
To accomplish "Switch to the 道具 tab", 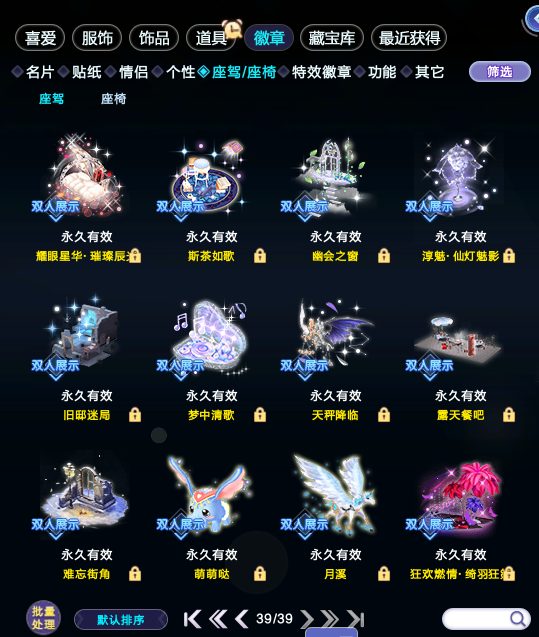I will coord(210,38).
